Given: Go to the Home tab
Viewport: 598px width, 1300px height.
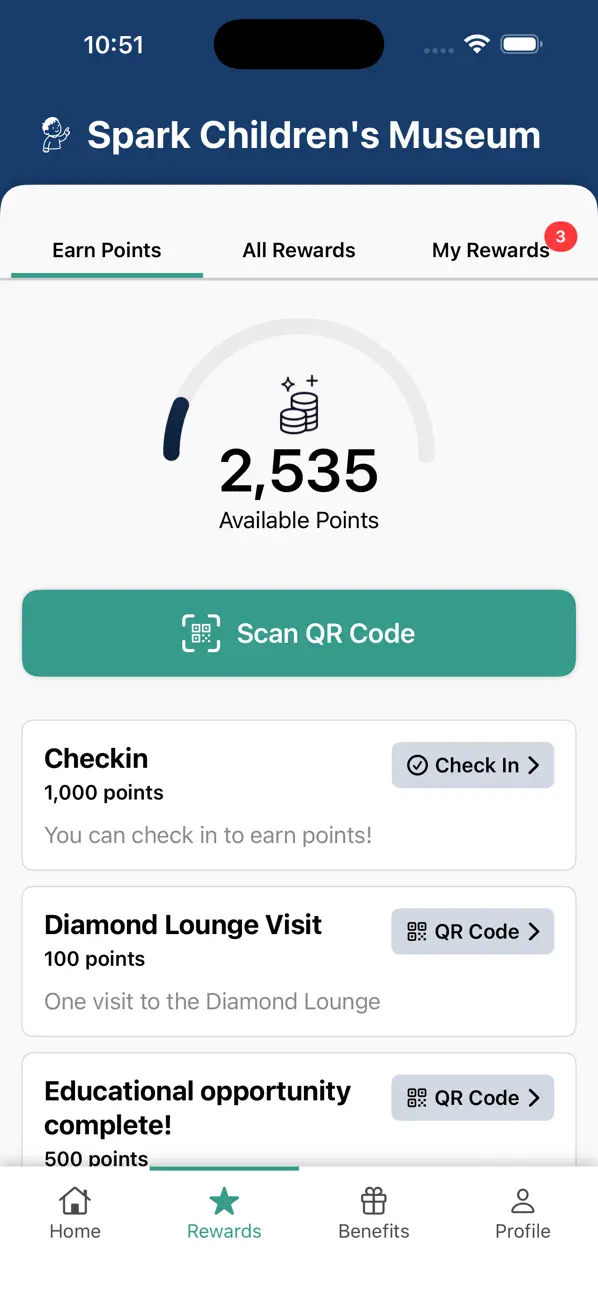Looking at the screenshot, I should [x=75, y=1213].
